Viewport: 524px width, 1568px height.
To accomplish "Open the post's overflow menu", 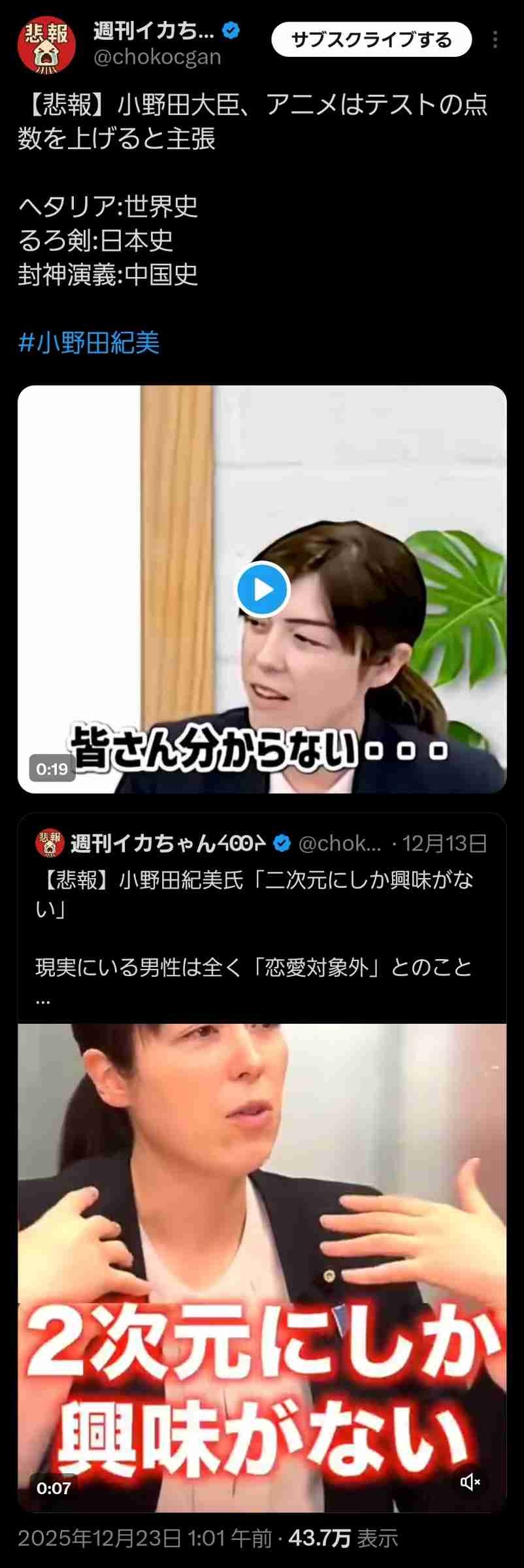I will point(495,41).
